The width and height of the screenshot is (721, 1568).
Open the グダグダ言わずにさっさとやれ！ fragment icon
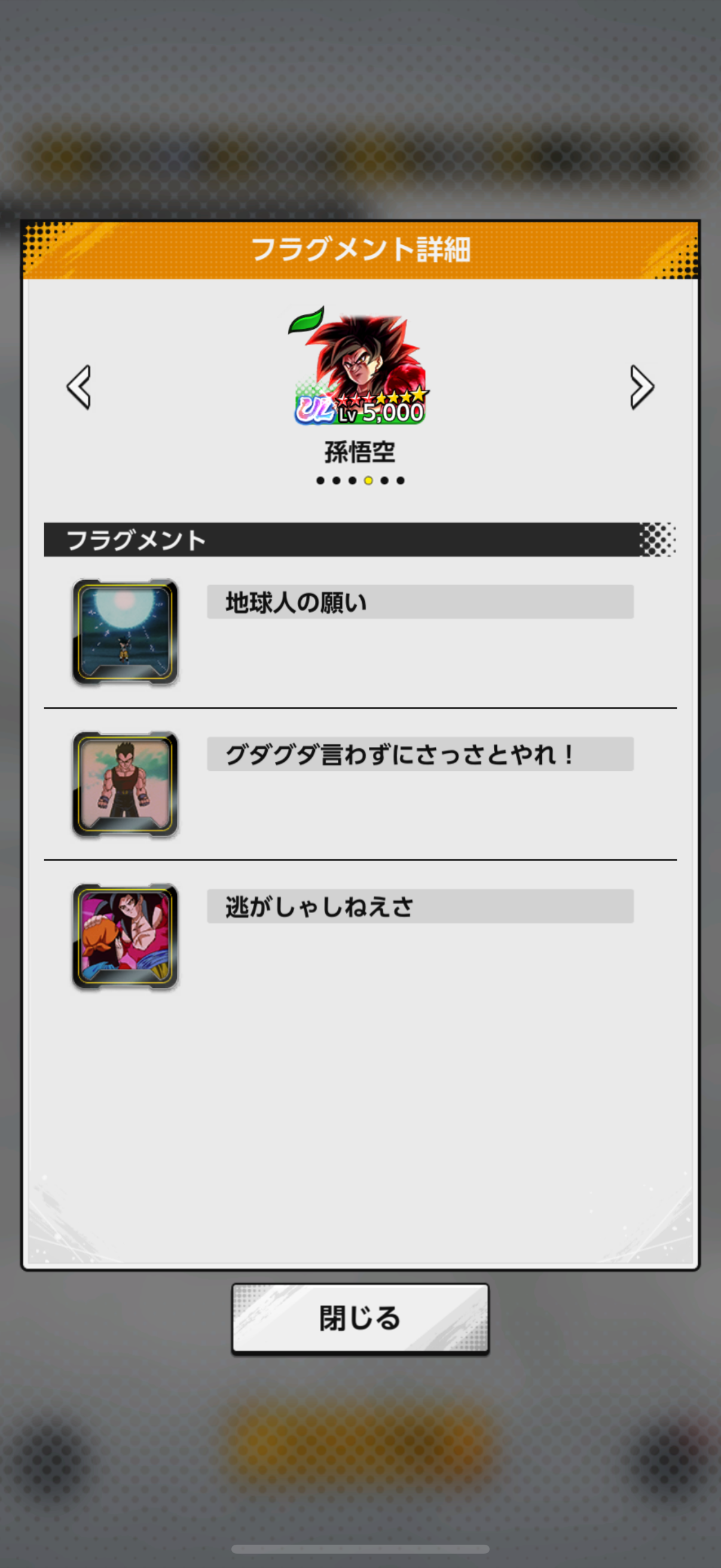point(126,784)
